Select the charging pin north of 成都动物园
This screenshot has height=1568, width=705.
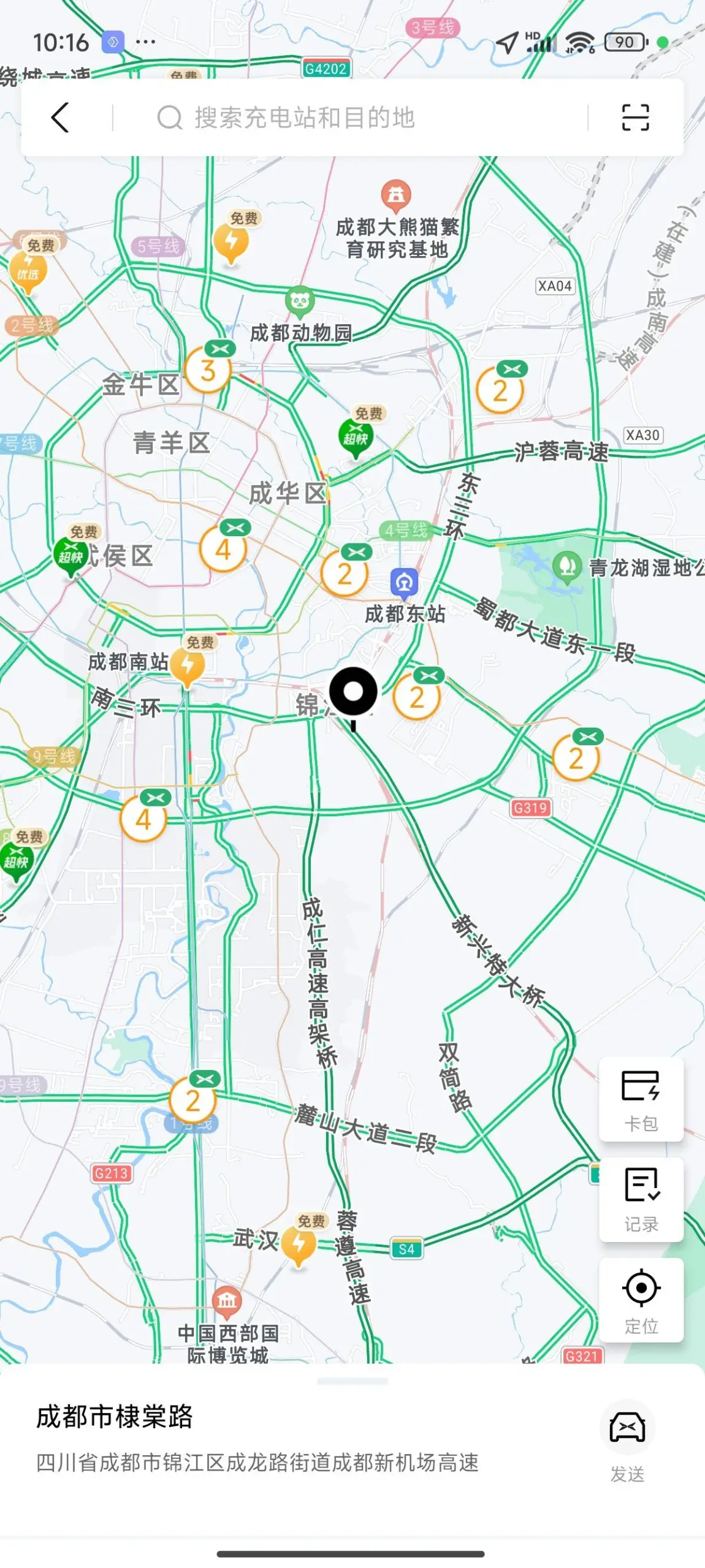[231, 242]
